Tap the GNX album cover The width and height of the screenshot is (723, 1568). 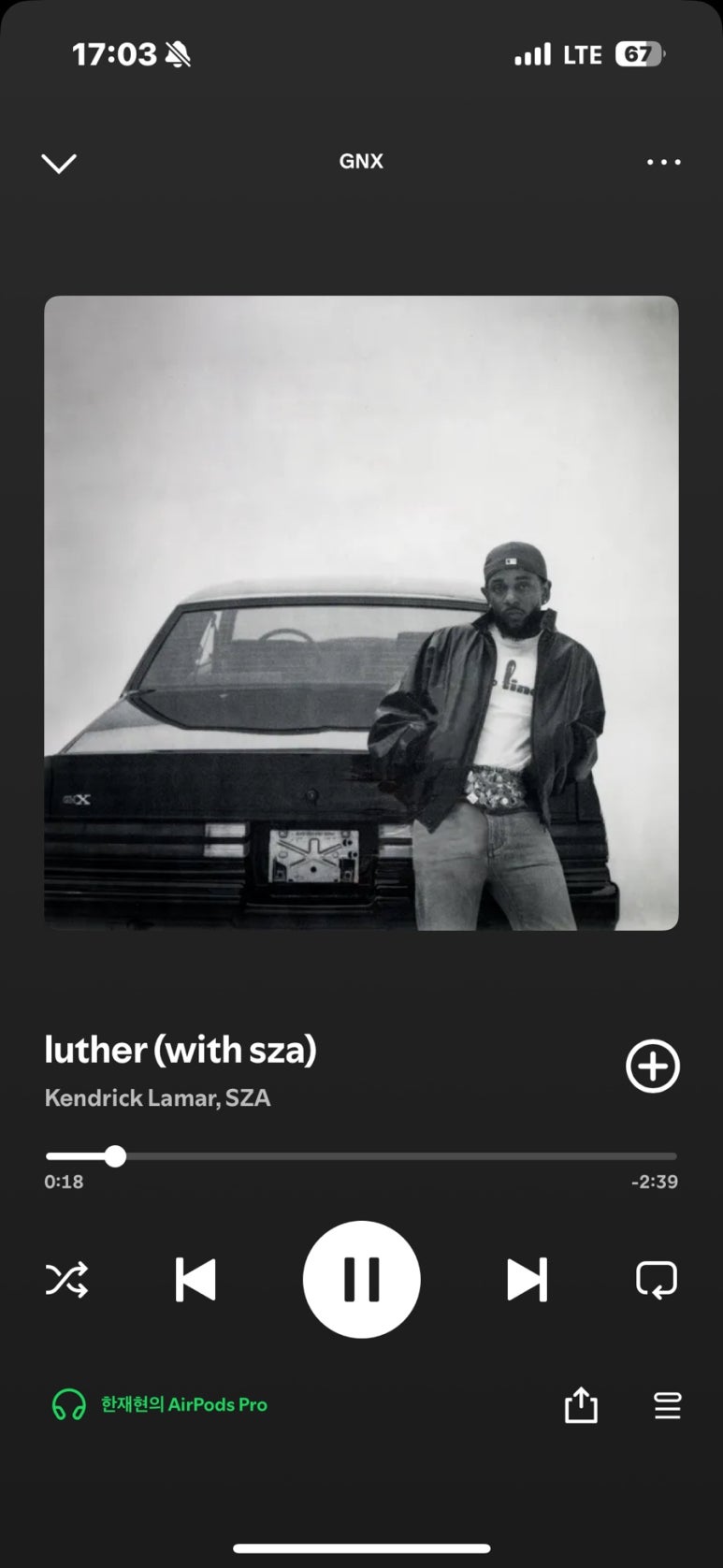[x=361, y=613]
